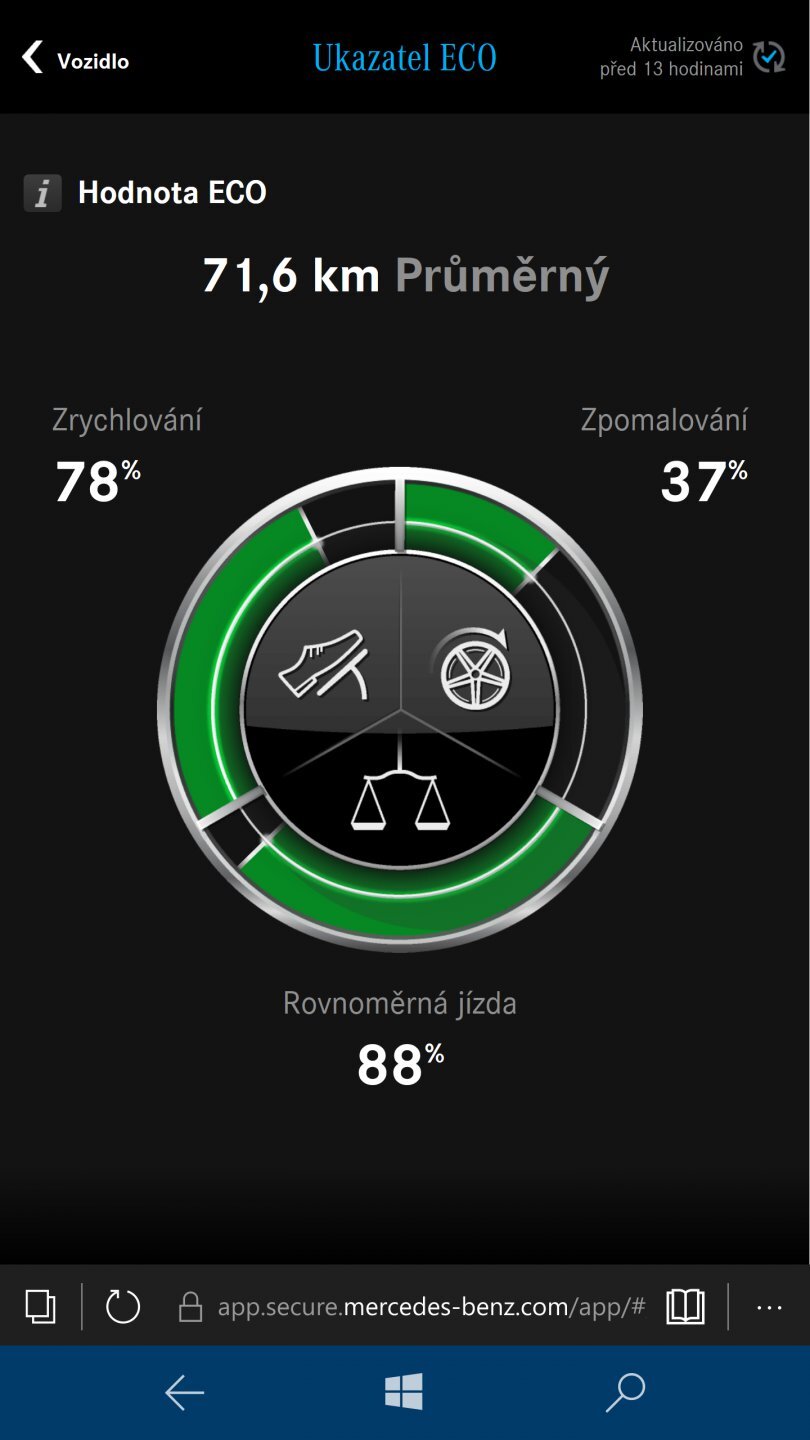The image size is (810, 1440).
Task: Go to the Windows home screen
Action: 404,1392
